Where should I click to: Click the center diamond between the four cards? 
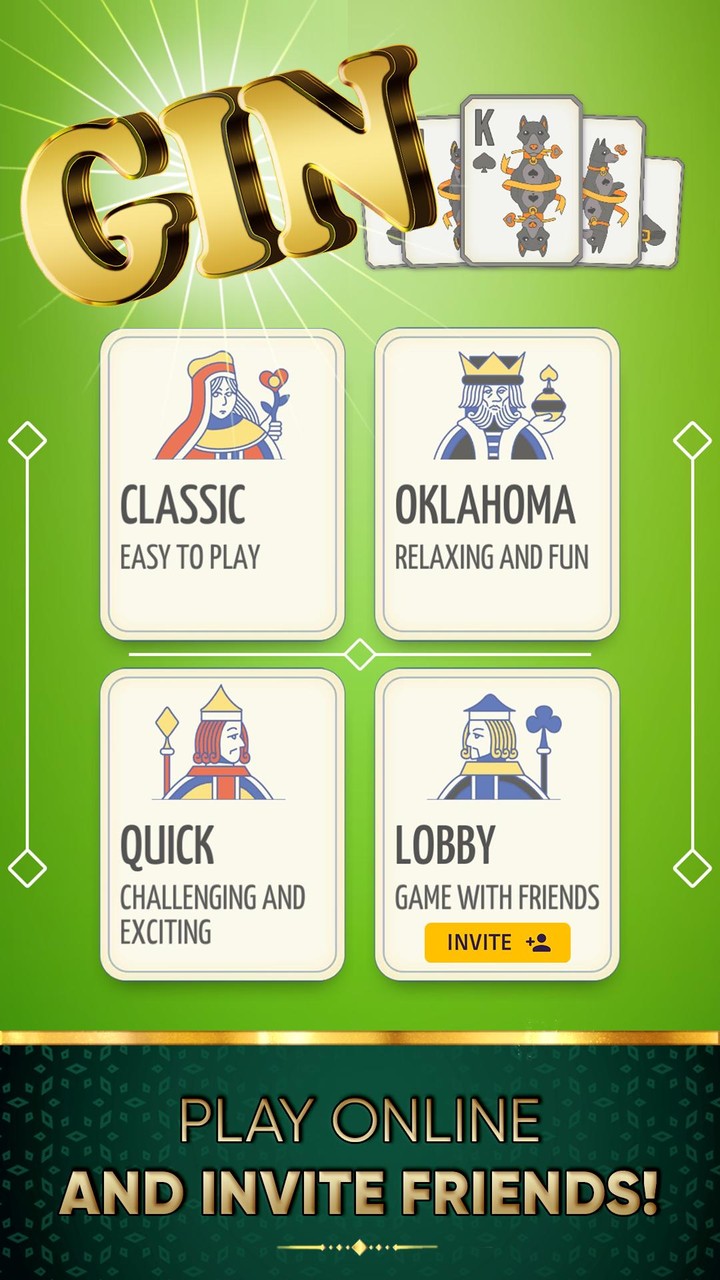358,651
